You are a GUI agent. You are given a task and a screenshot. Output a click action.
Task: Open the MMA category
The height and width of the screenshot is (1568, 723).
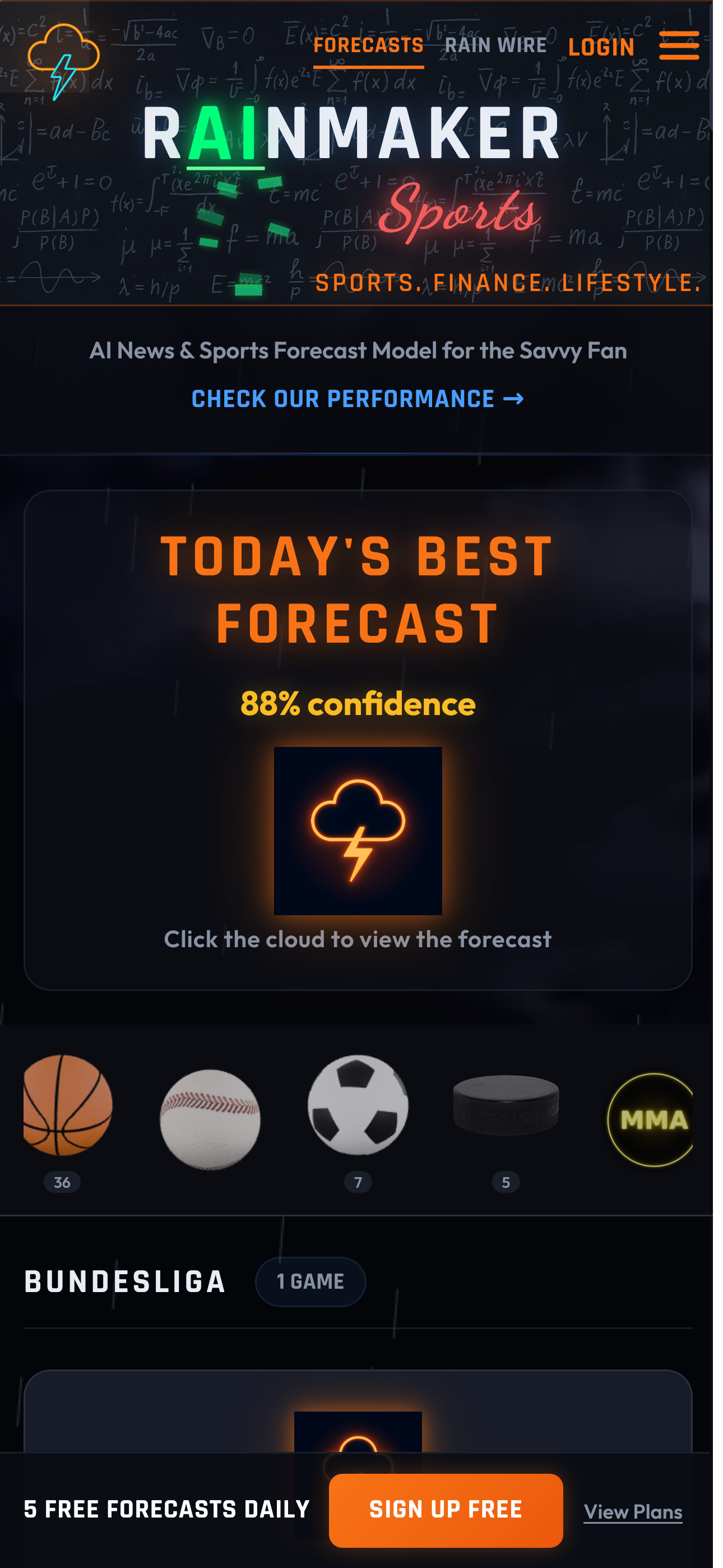pyautogui.click(x=651, y=1119)
